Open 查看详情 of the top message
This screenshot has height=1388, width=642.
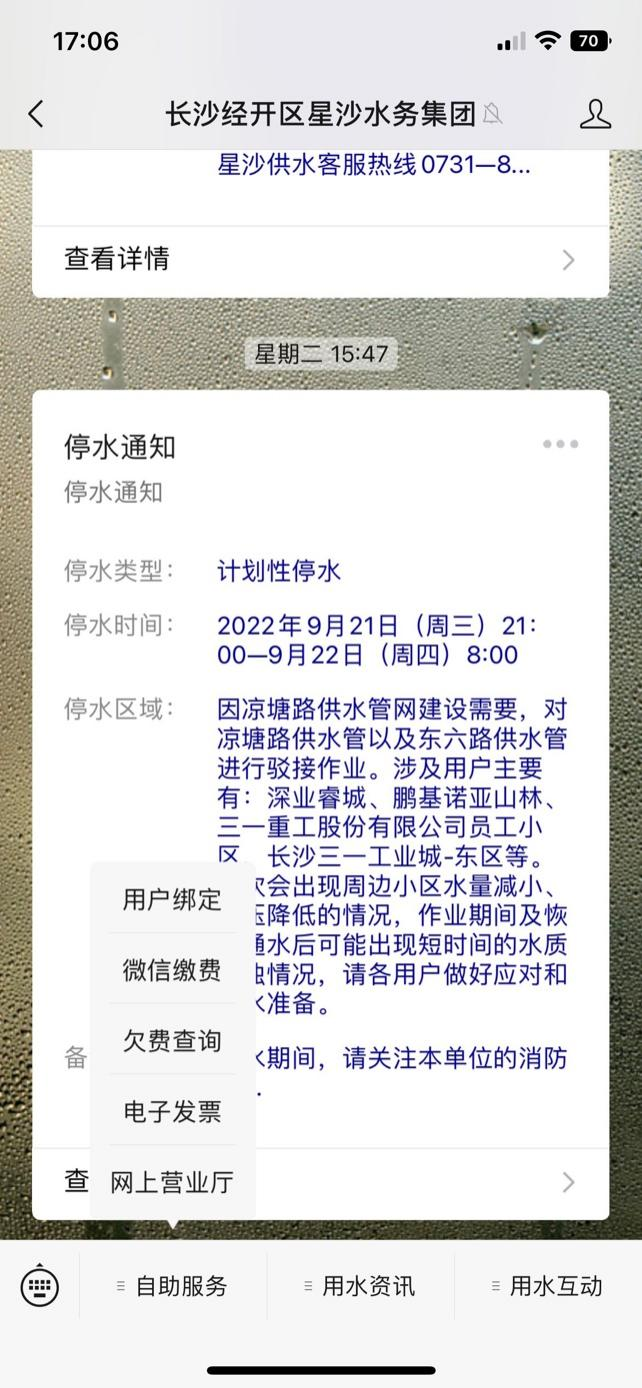point(320,260)
